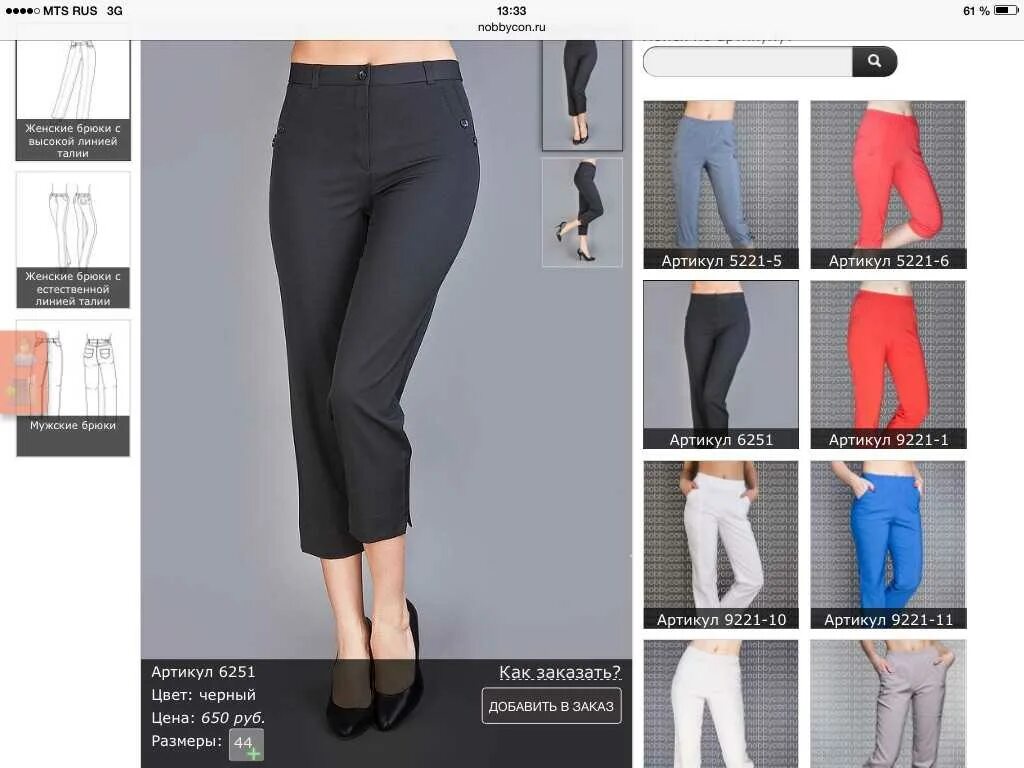Image resolution: width=1024 pixels, height=768 pixels.
Task: Select size 44
Action: coord(246,744)
